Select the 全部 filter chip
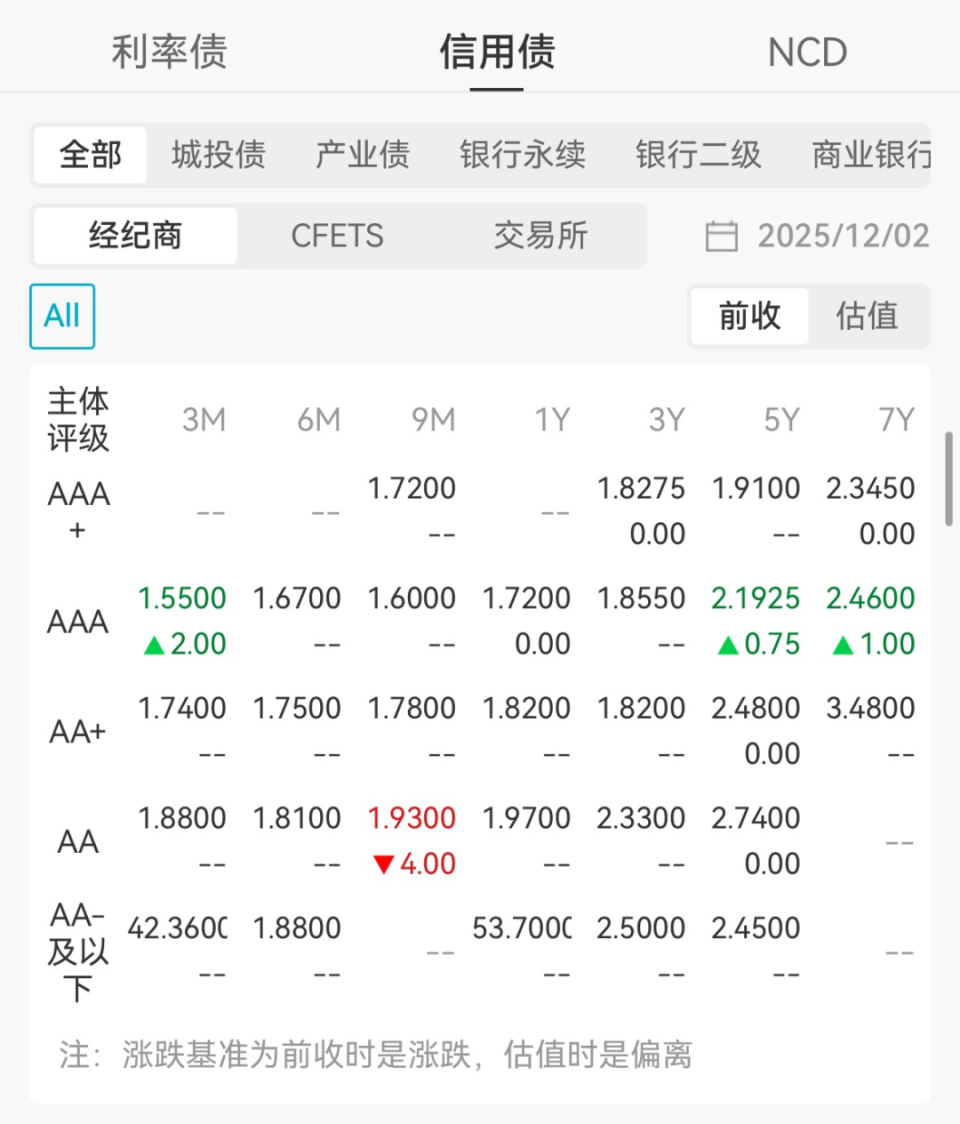The height and width of the screenshot is (1124, 960). [x=90, y=156]
